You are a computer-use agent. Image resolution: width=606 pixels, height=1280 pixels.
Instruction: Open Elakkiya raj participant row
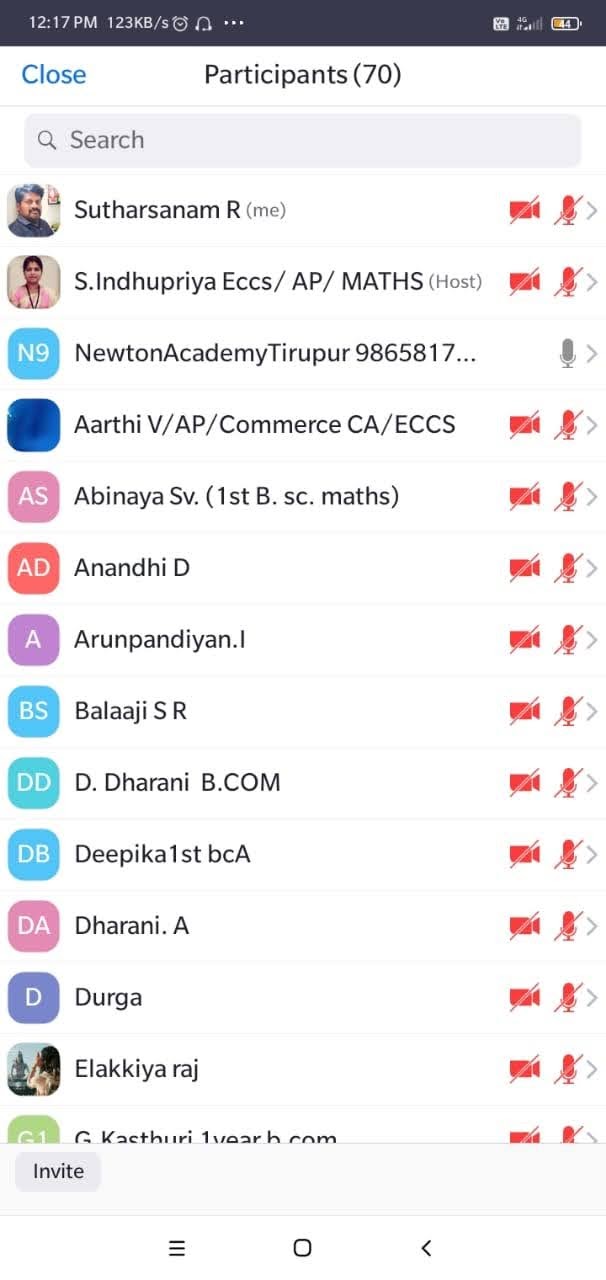click(x=302, y=1069)
